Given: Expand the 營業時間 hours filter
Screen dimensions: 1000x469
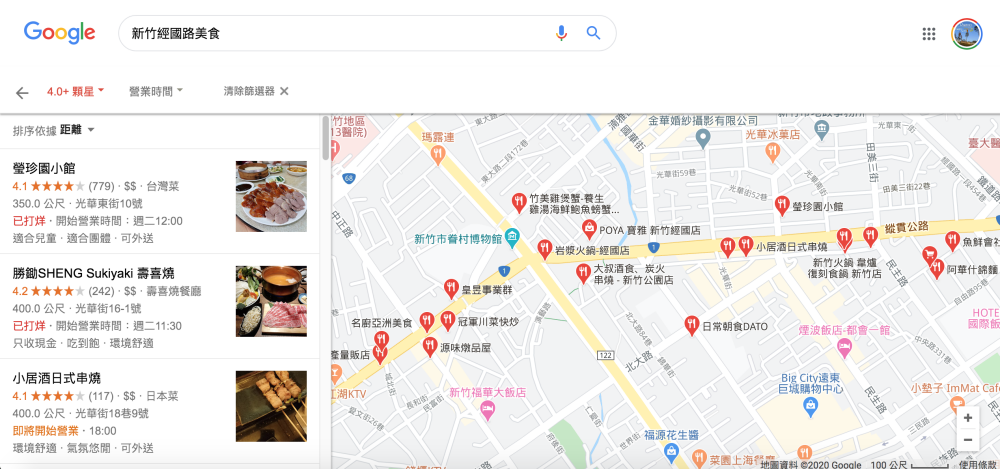Looking at the screenshot, I should click(156, 91).
